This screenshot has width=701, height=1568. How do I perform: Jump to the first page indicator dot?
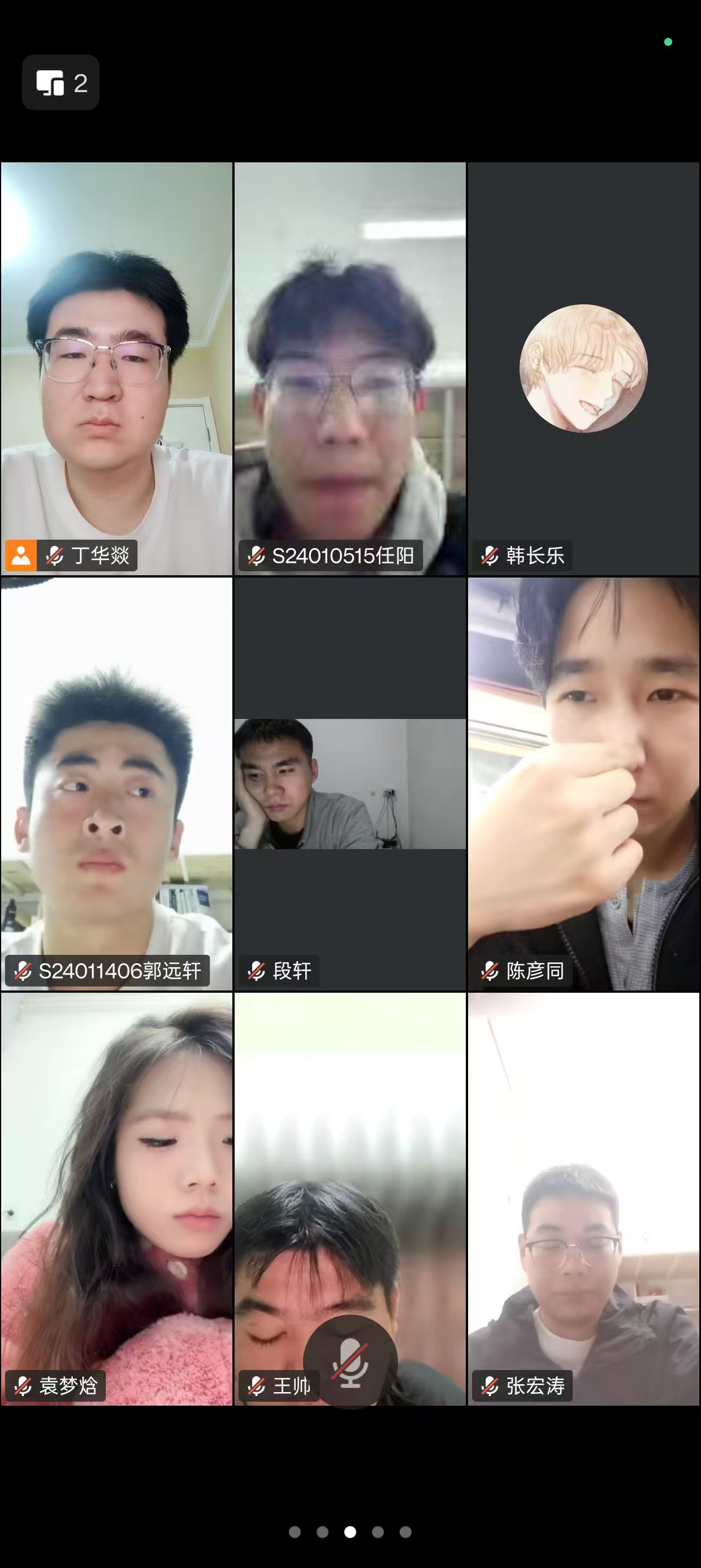pos(295,1532)
